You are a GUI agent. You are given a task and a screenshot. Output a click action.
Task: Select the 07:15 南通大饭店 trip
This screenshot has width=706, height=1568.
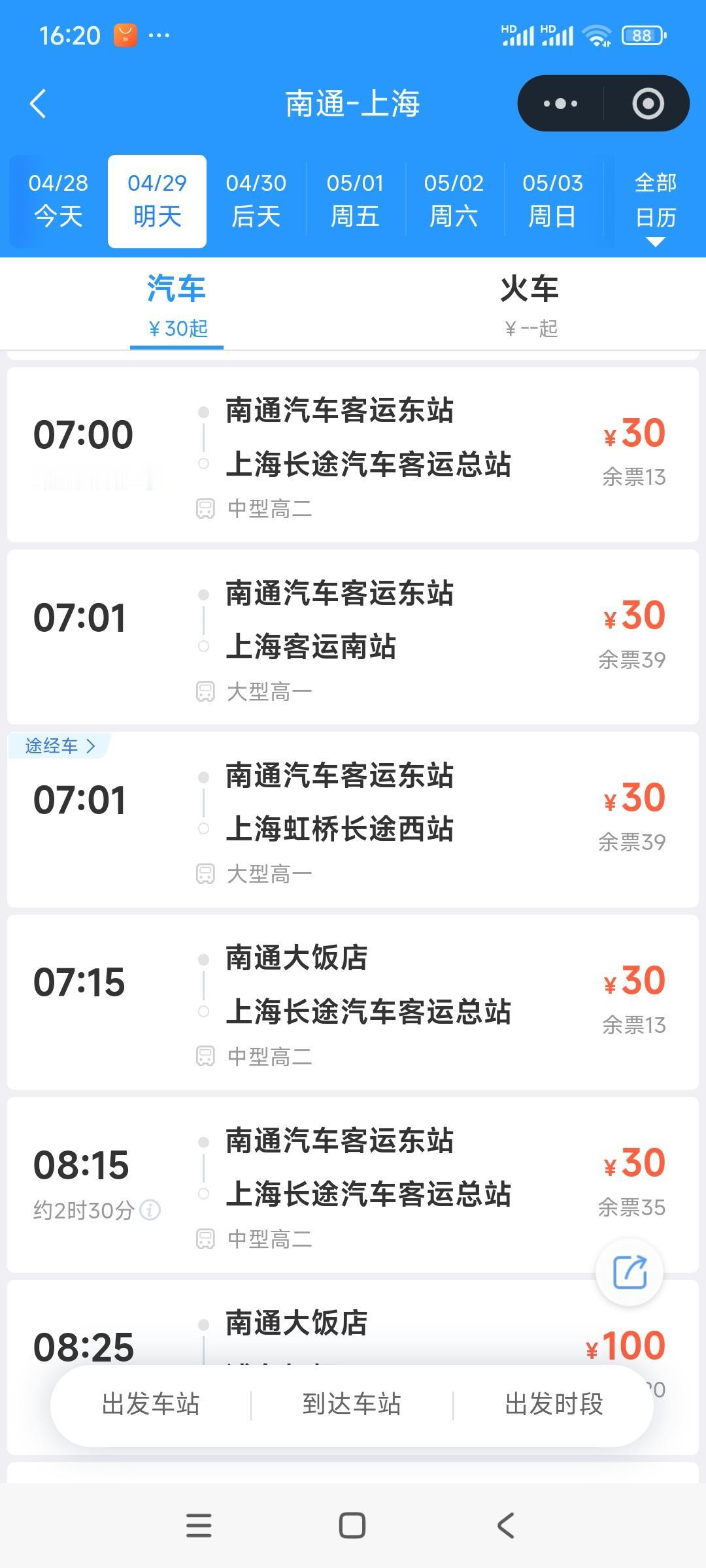(x=353, y=1000)
